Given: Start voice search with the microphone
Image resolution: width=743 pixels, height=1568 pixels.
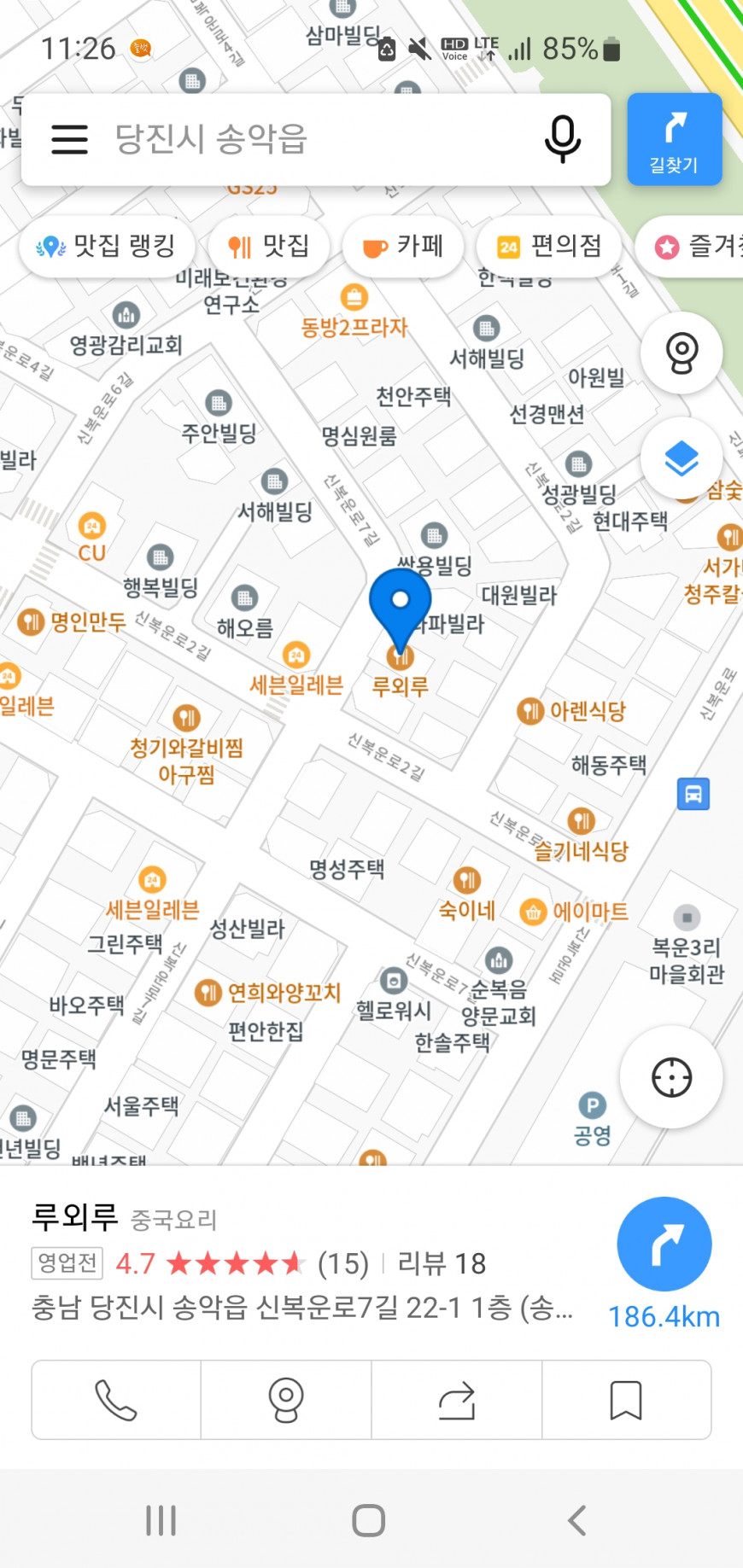Looking at the screenshot, I should click(562, 139).
